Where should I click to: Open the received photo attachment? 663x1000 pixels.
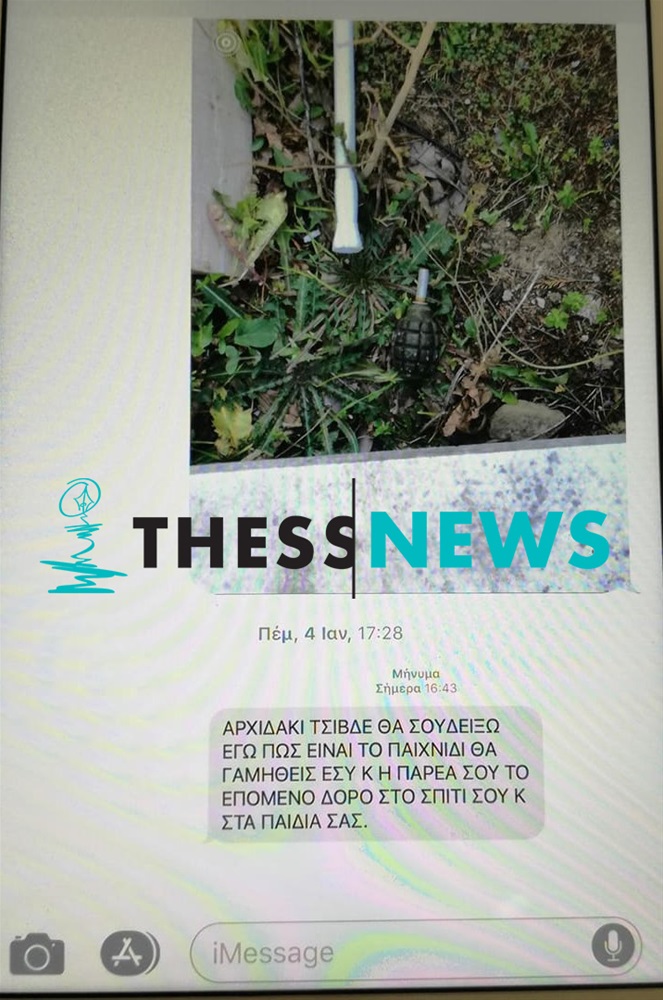(x=407, y=240)
